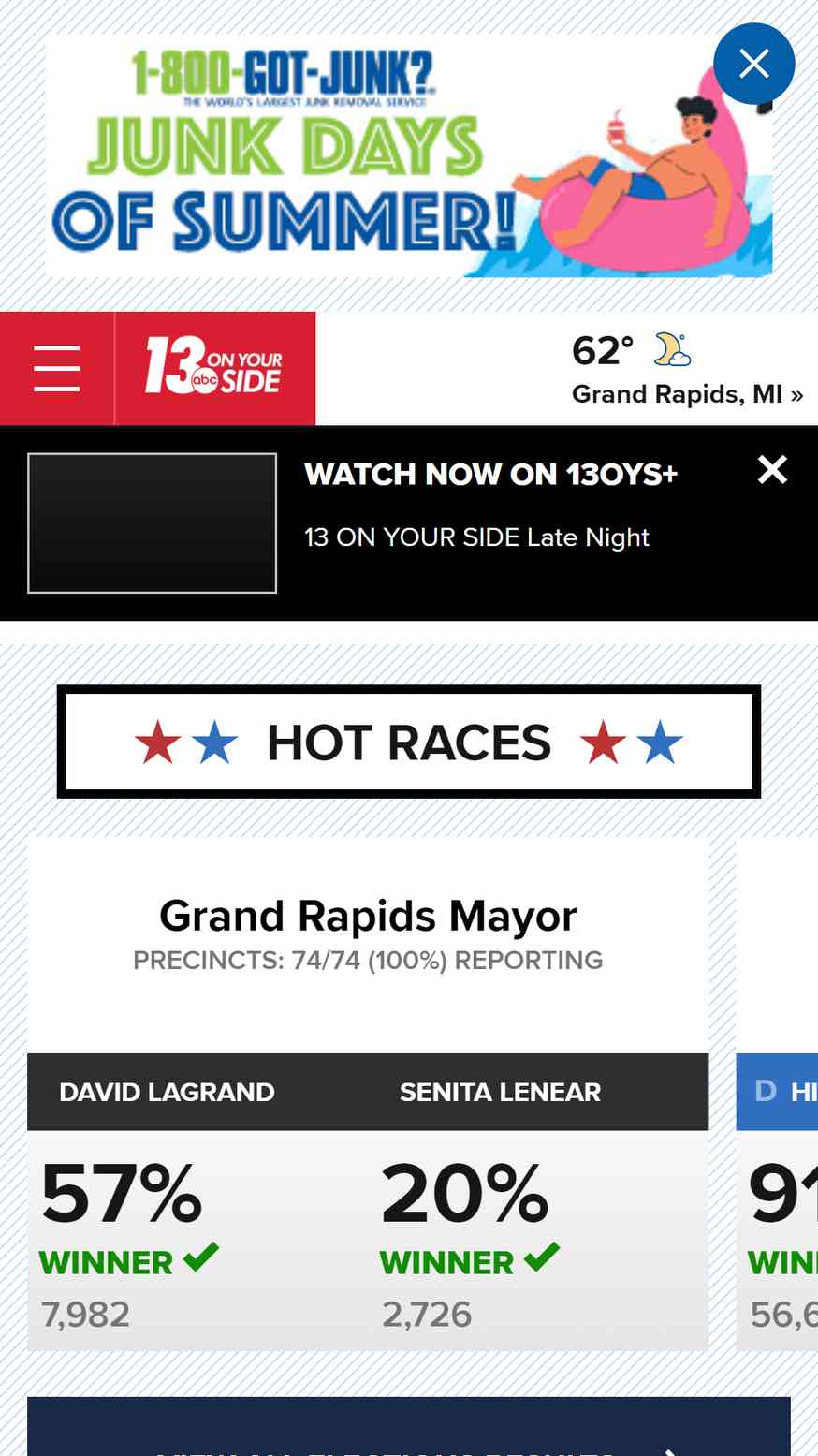Dismiss the Watch Now on 13OYS+ bar
The height and width of the screenshot is (1456, 818).
click(x=772, y=469)
